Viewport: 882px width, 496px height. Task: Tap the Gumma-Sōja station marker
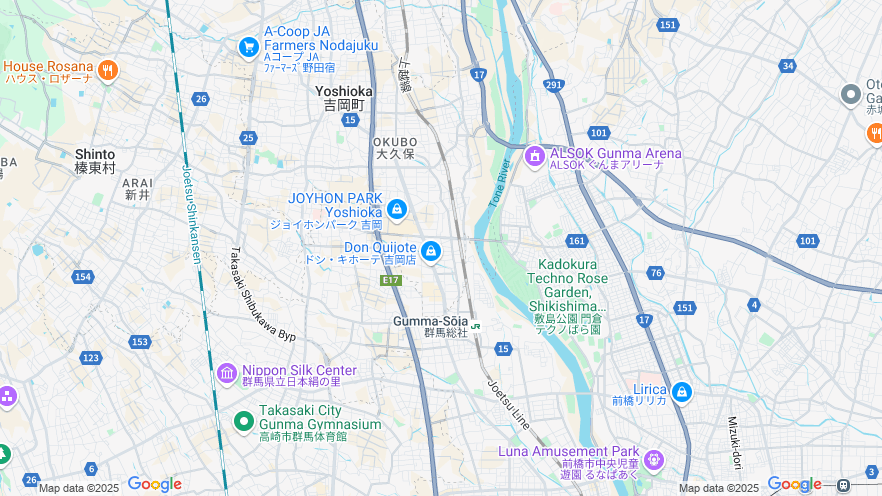475,326
